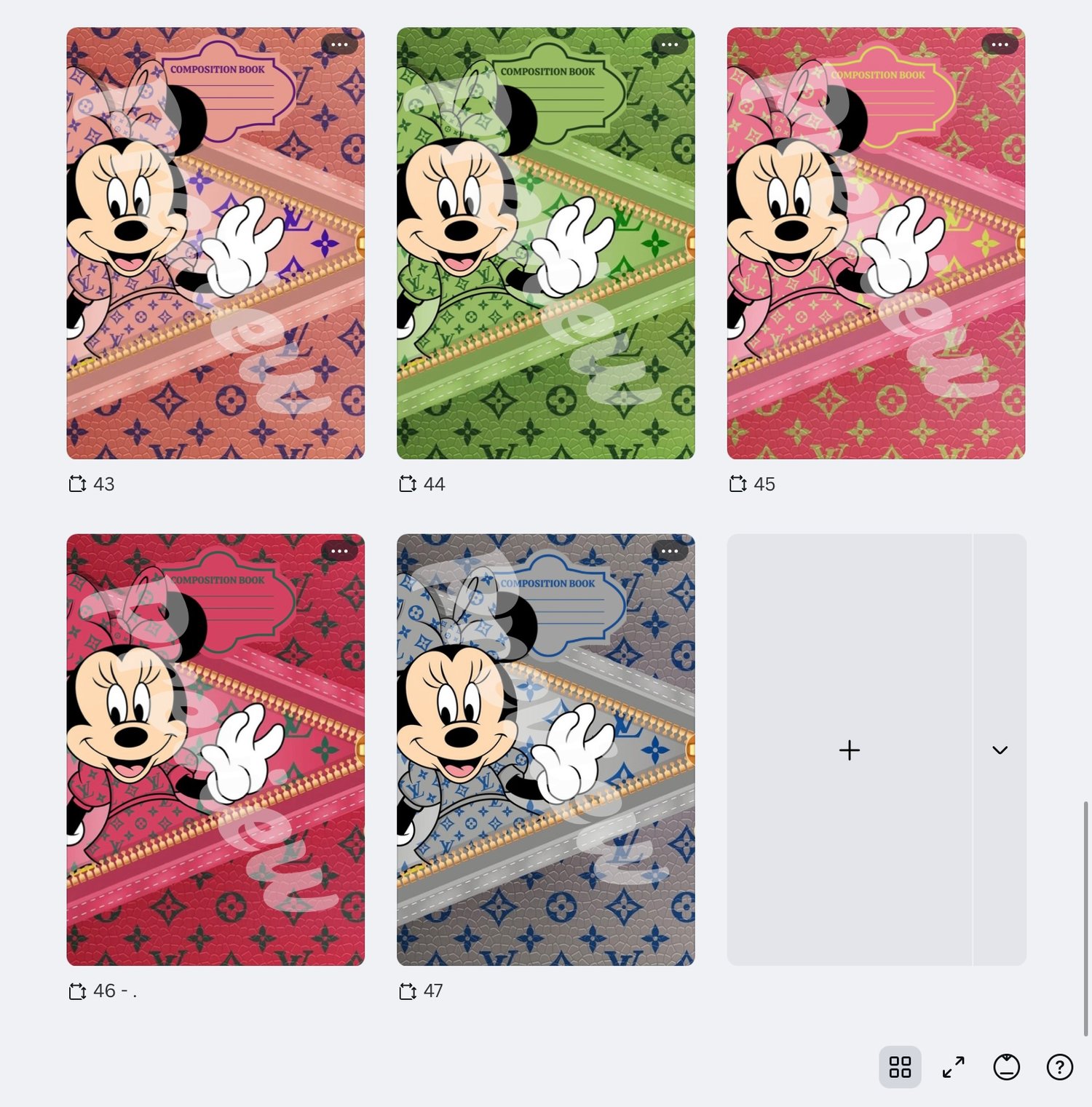
Task: Open more options on page 43
Action: [x=339, y=44]
